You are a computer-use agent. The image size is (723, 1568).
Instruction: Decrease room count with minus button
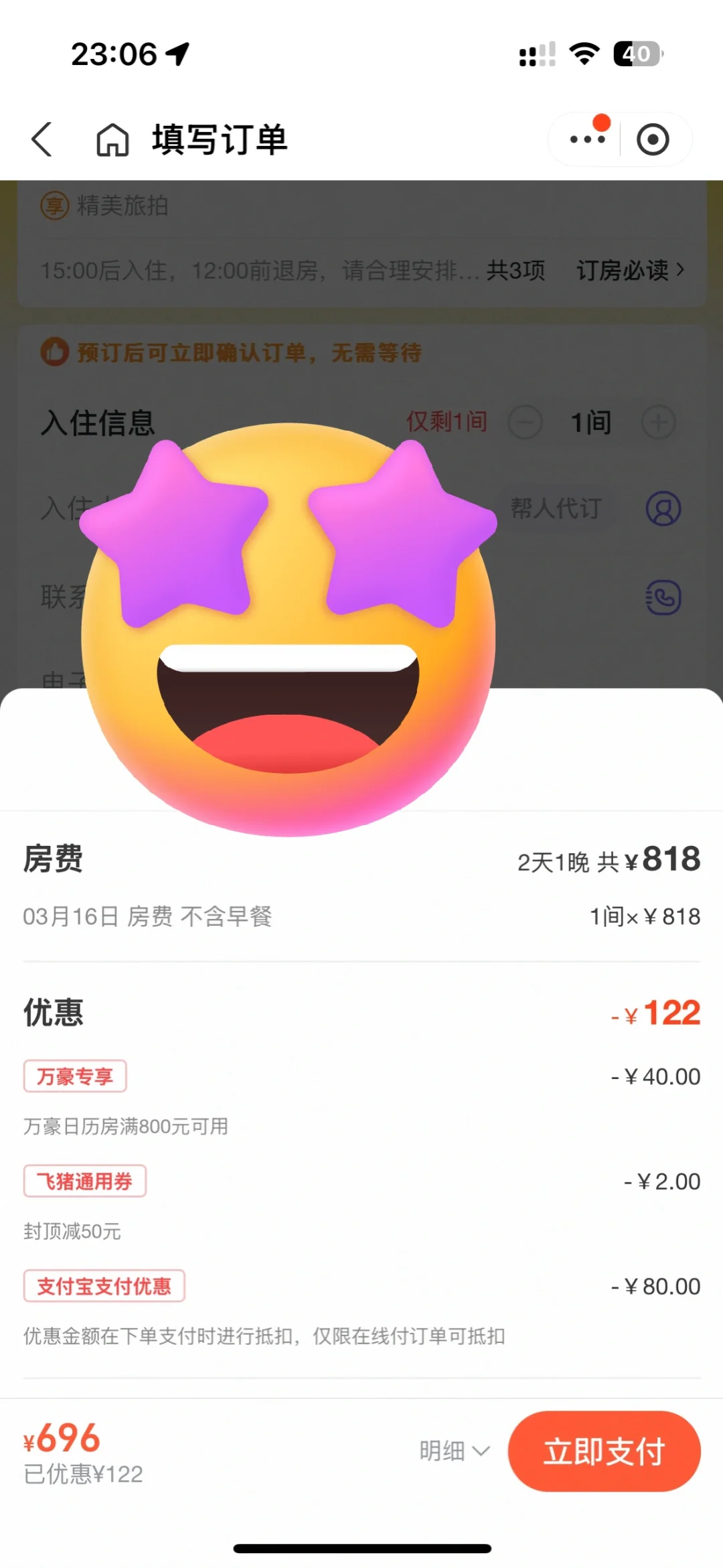pos(525,423)
